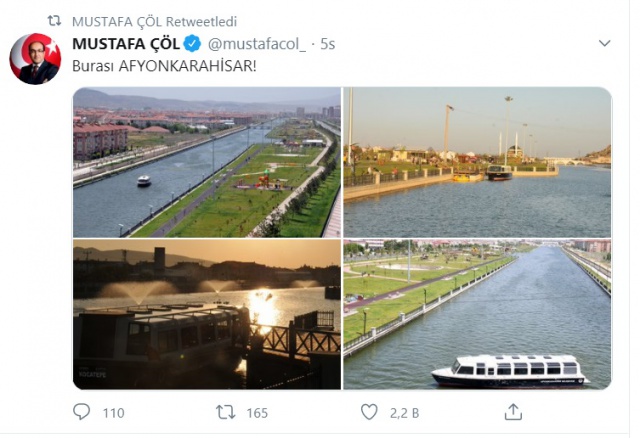This screenshot has height=438, width=640.
Task: Open the sunset fountain photo
Action: [206, 314]
